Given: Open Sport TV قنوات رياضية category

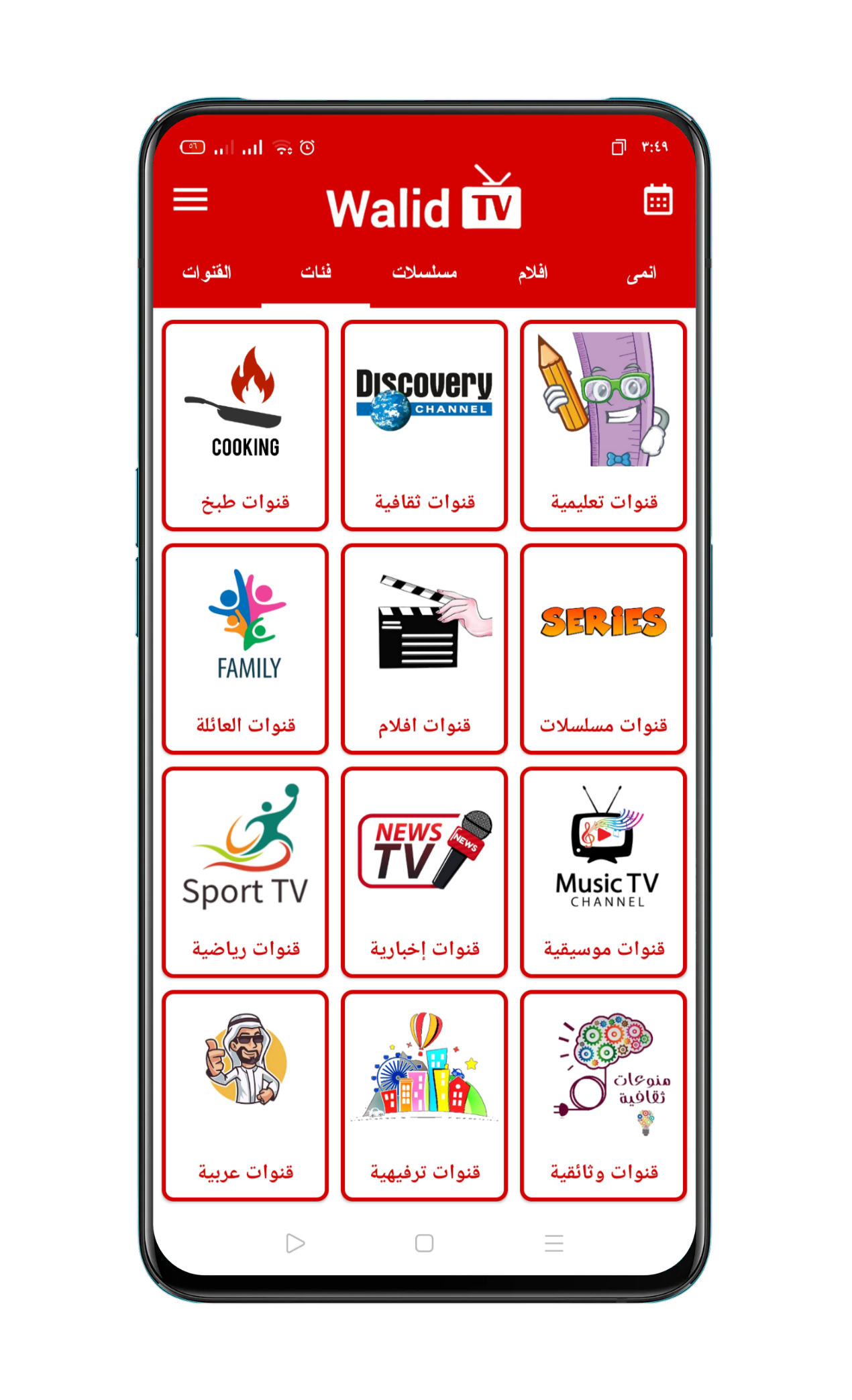Looking at the screenshot, I should pyautogui.click(x=246, y=872).
